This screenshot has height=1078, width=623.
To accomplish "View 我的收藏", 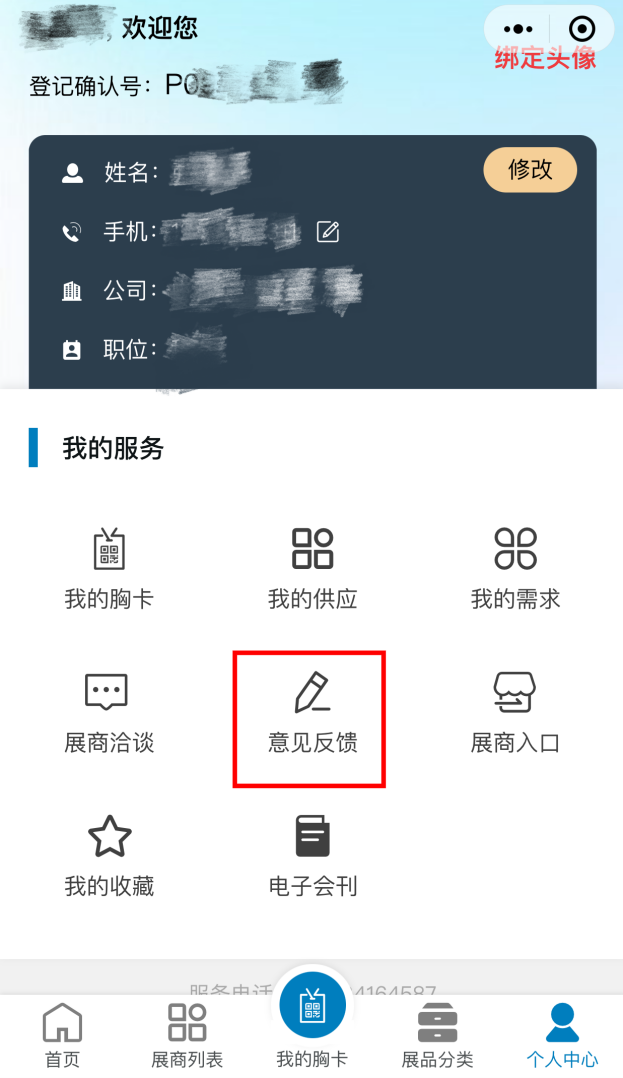I will (x=109, y=856).
